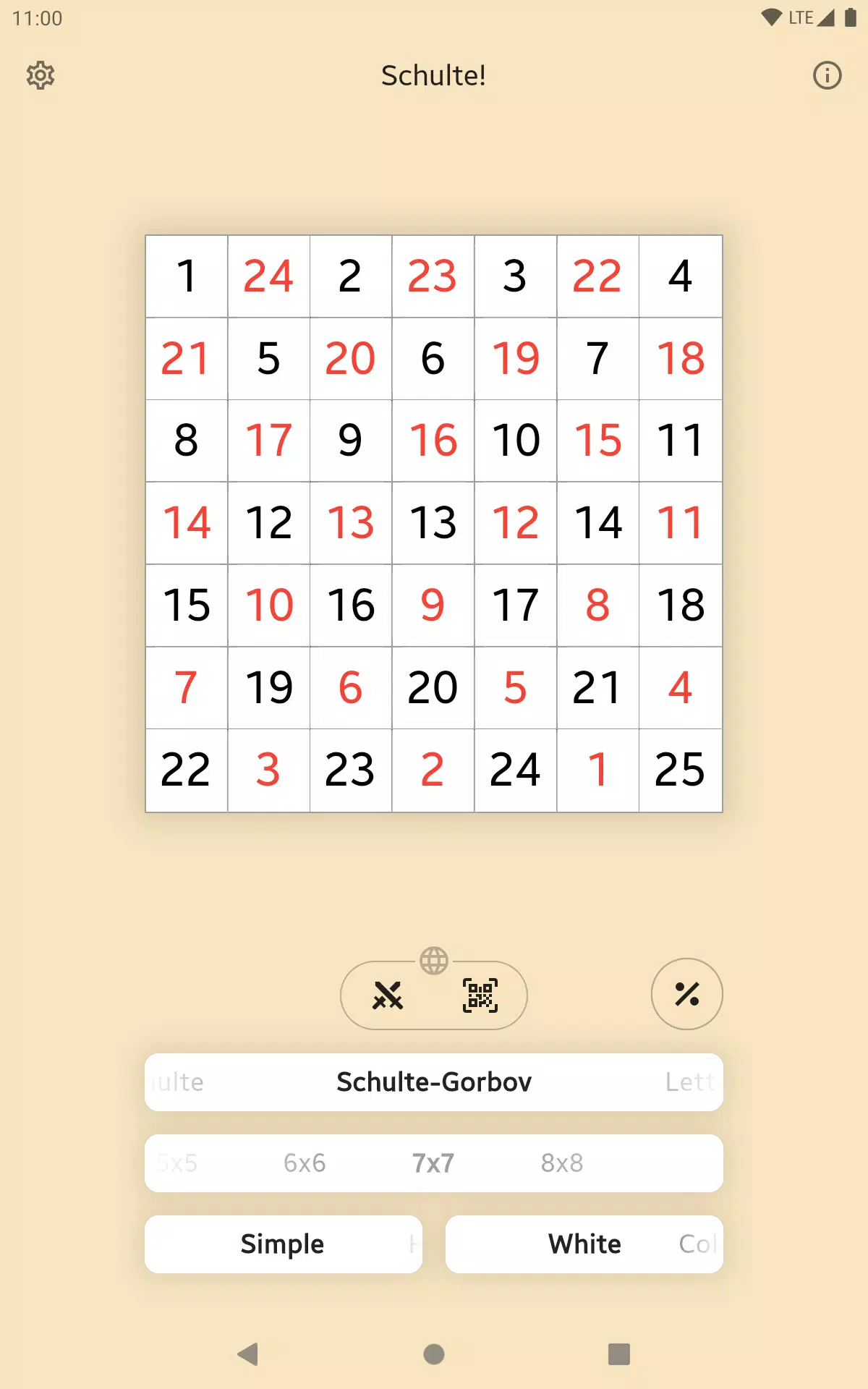Tap the Schulte-Gorbov mode selector
This screenshot has height=1389, width=868.
(434, 1082)
